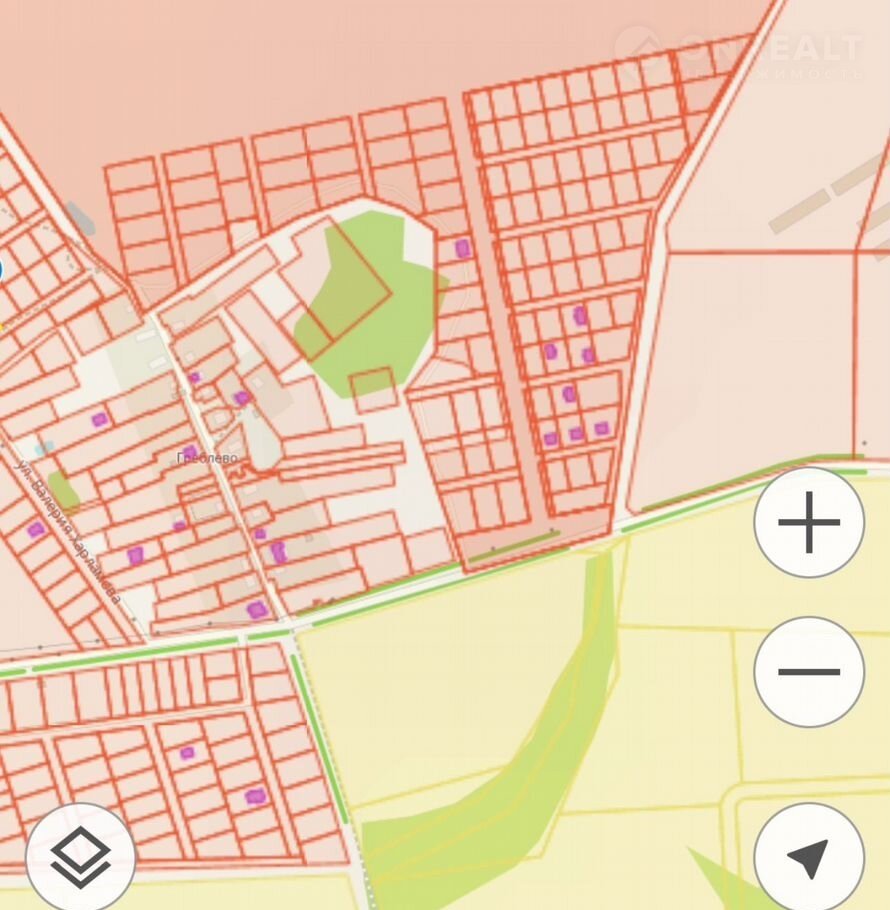
Task: Open the map layers selector
Action: coord(80,857)
